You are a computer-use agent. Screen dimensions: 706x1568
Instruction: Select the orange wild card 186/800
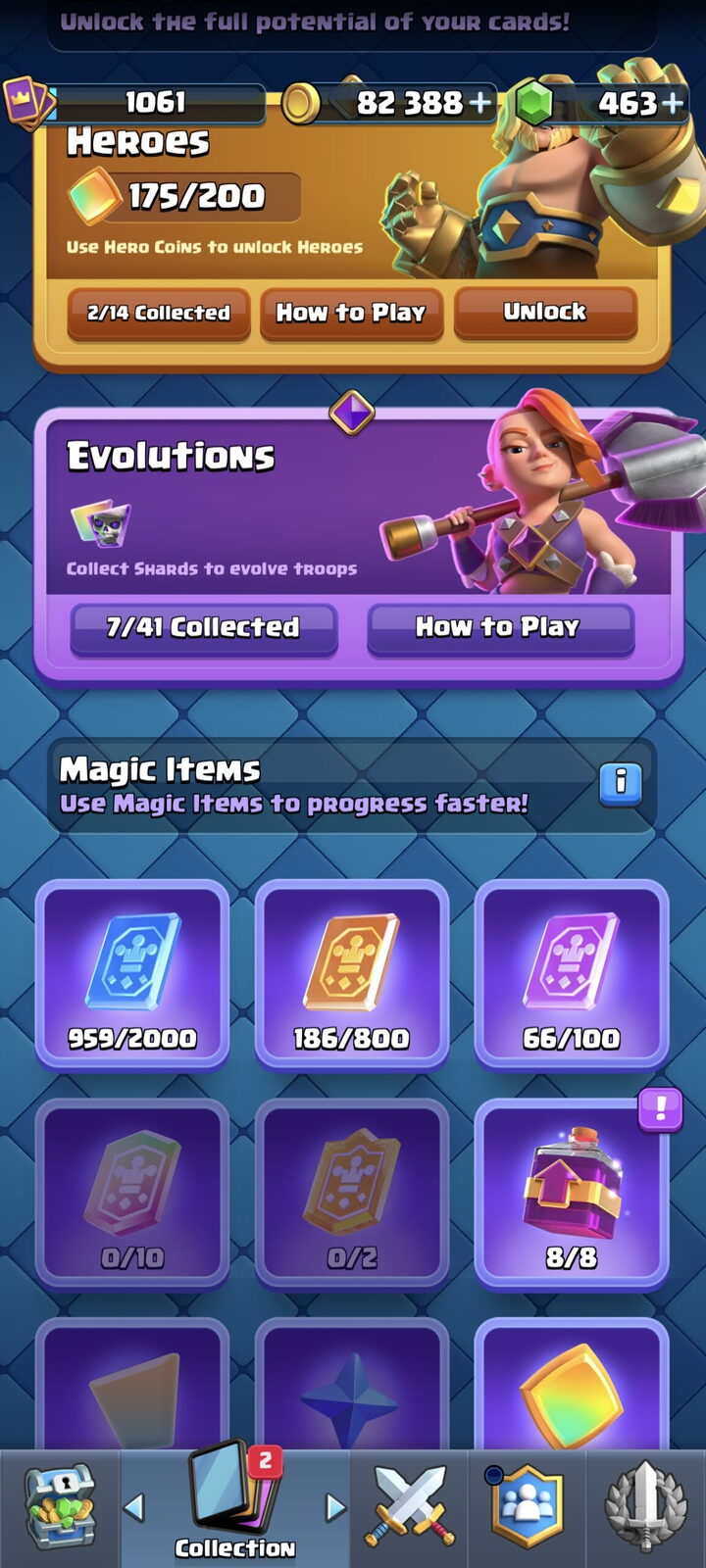[352, 974]
